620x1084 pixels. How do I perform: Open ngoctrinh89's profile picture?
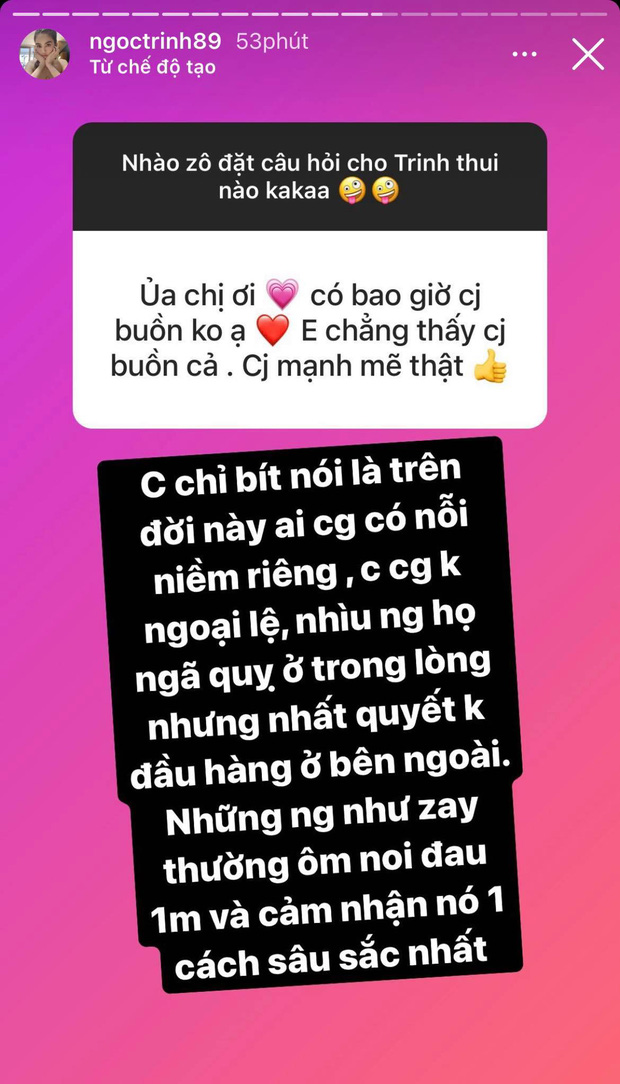45,54
